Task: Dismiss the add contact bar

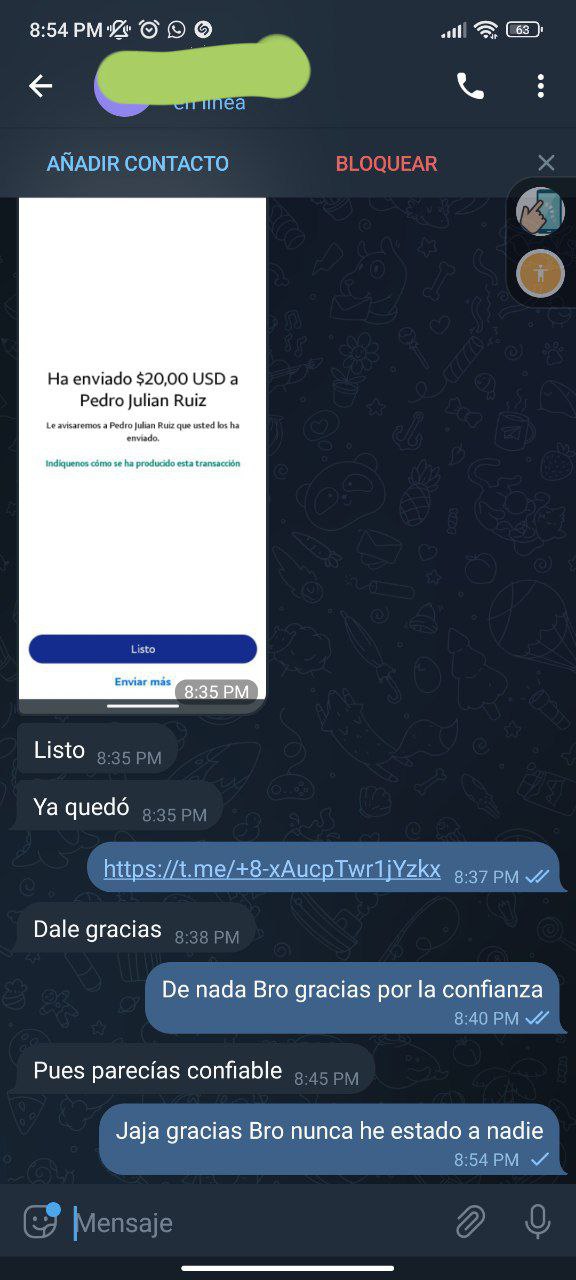Action: 546,163
